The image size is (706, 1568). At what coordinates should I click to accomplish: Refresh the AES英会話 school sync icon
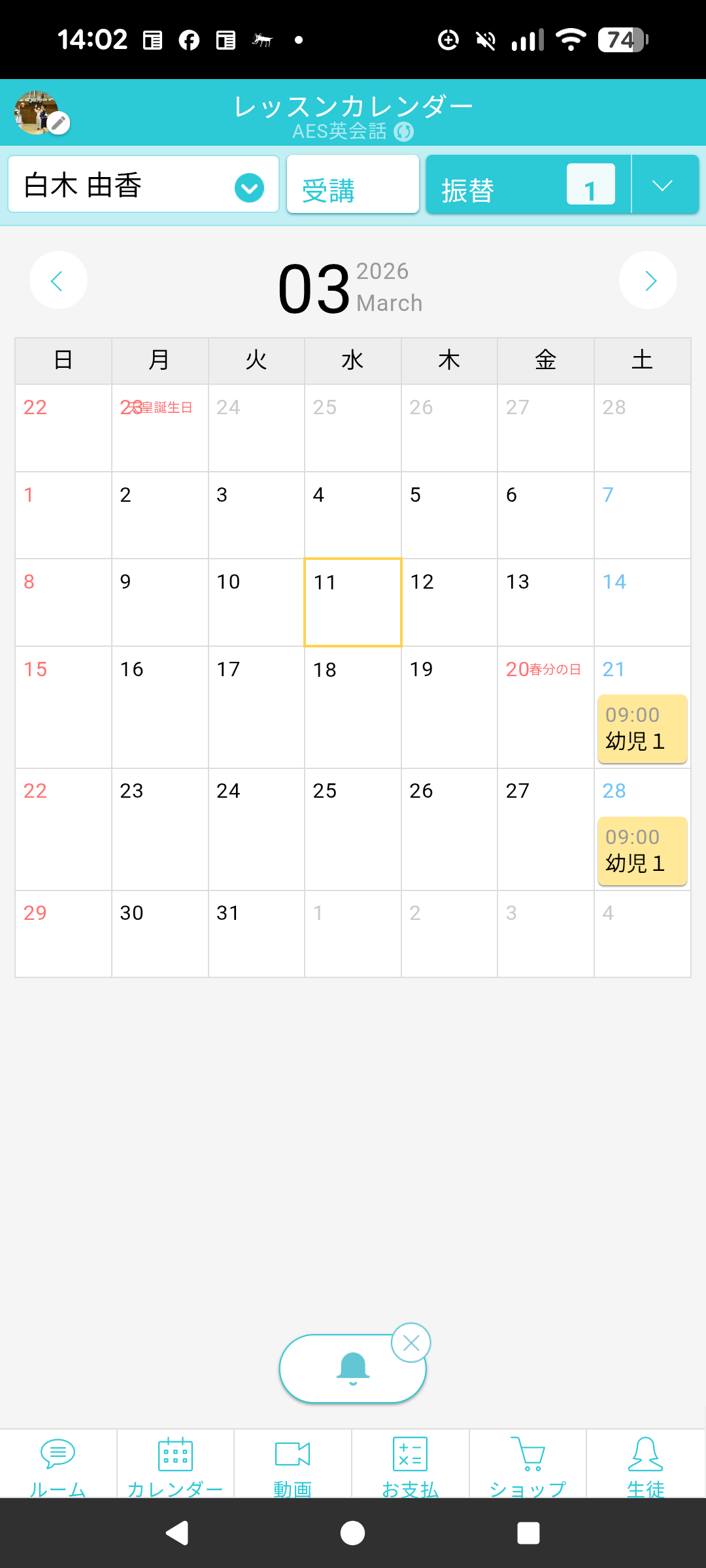click(x=404, y=132)
